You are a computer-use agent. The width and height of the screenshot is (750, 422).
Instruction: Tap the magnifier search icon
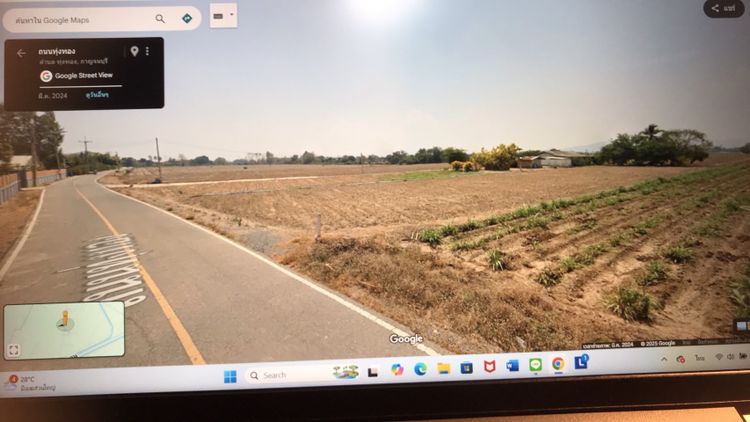point(160,18)
